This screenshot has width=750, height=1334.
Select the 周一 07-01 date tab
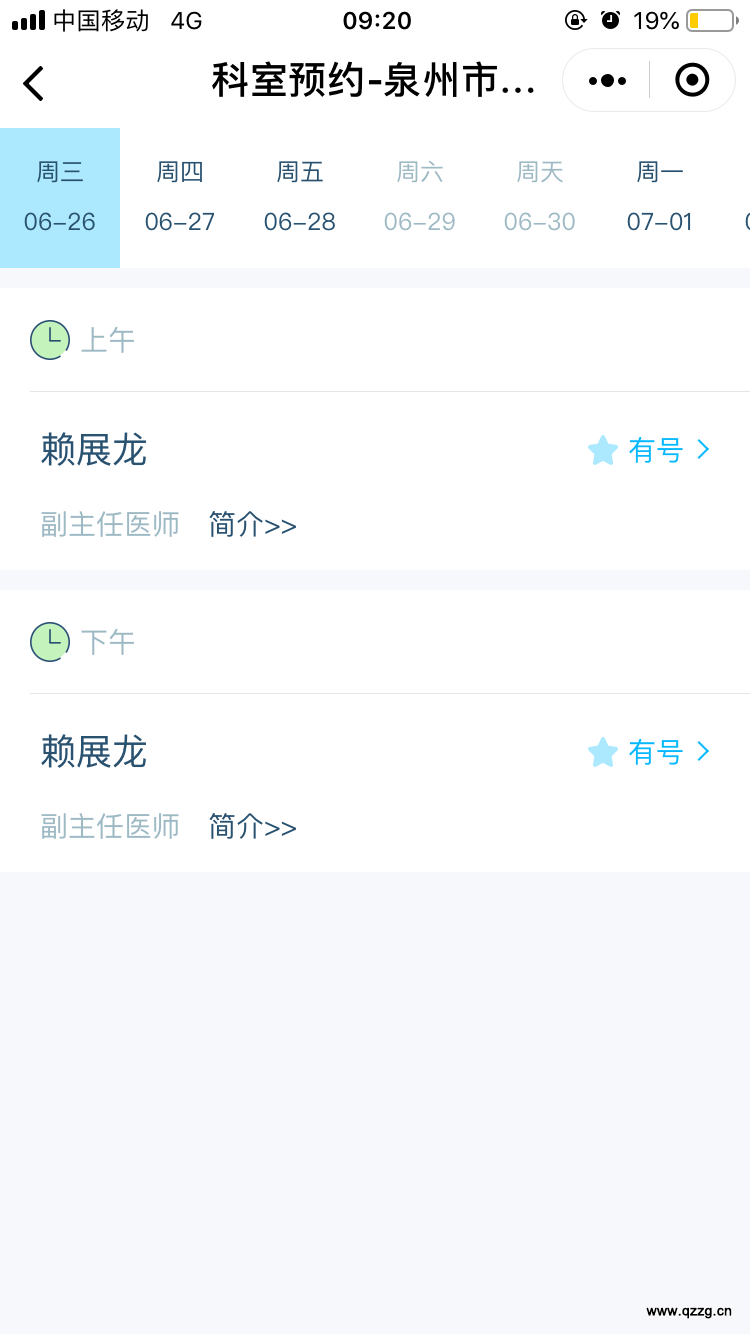660,198
